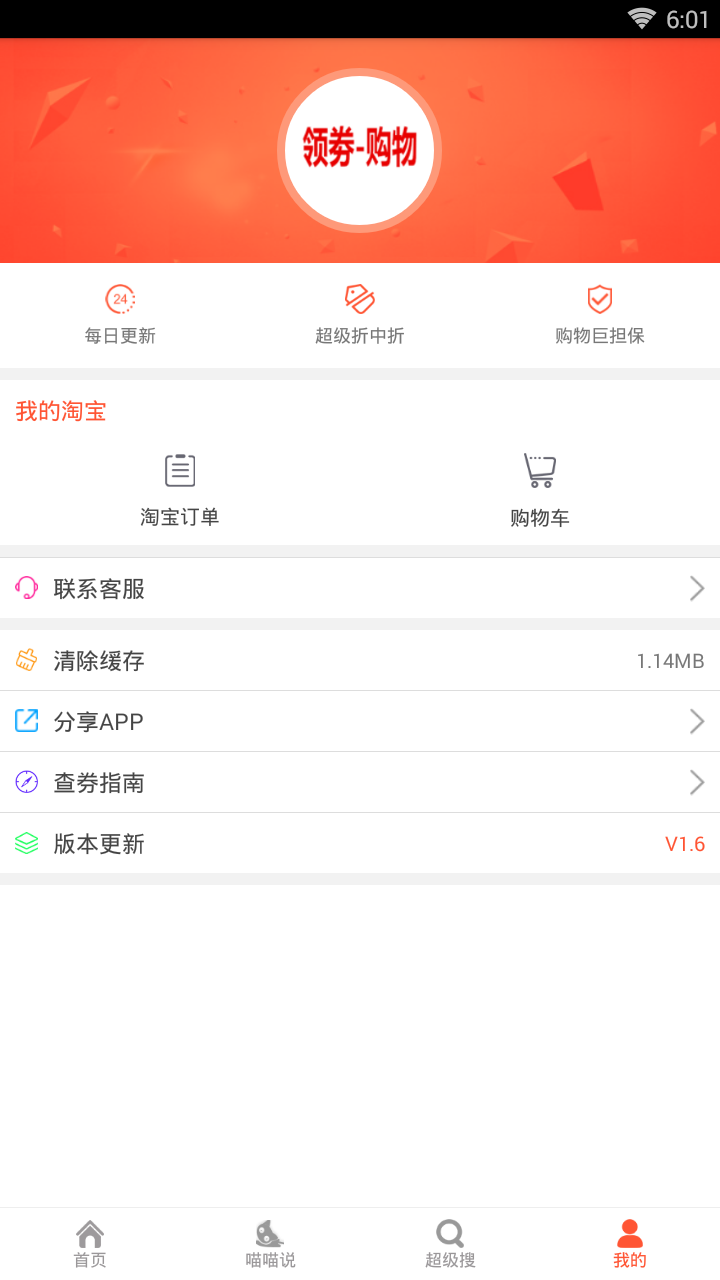The width and height of the screenshot is (720, 1280).
Task: Tap the 每日更新 clock icon
Action: (120, 297)
